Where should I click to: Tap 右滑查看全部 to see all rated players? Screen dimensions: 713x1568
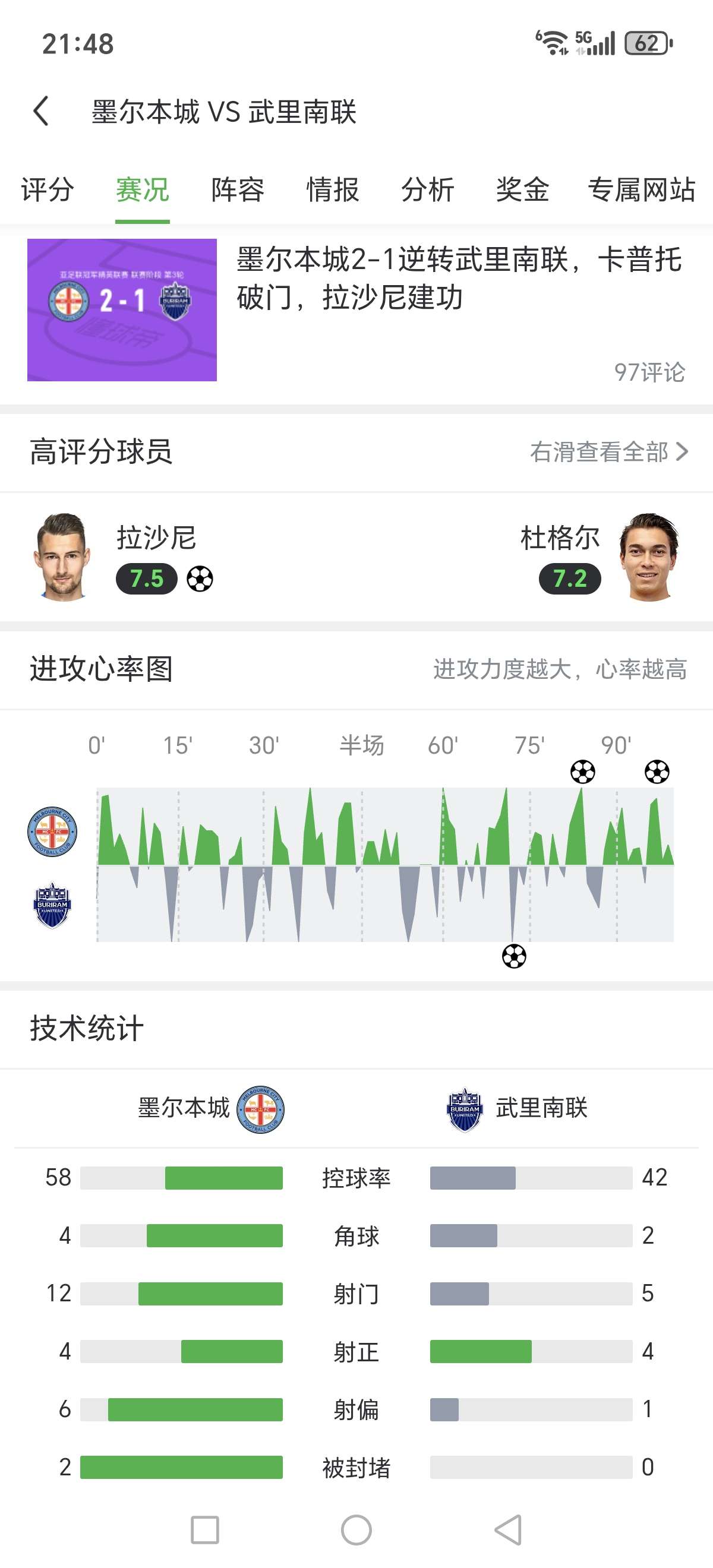click(x=609, y=451)
